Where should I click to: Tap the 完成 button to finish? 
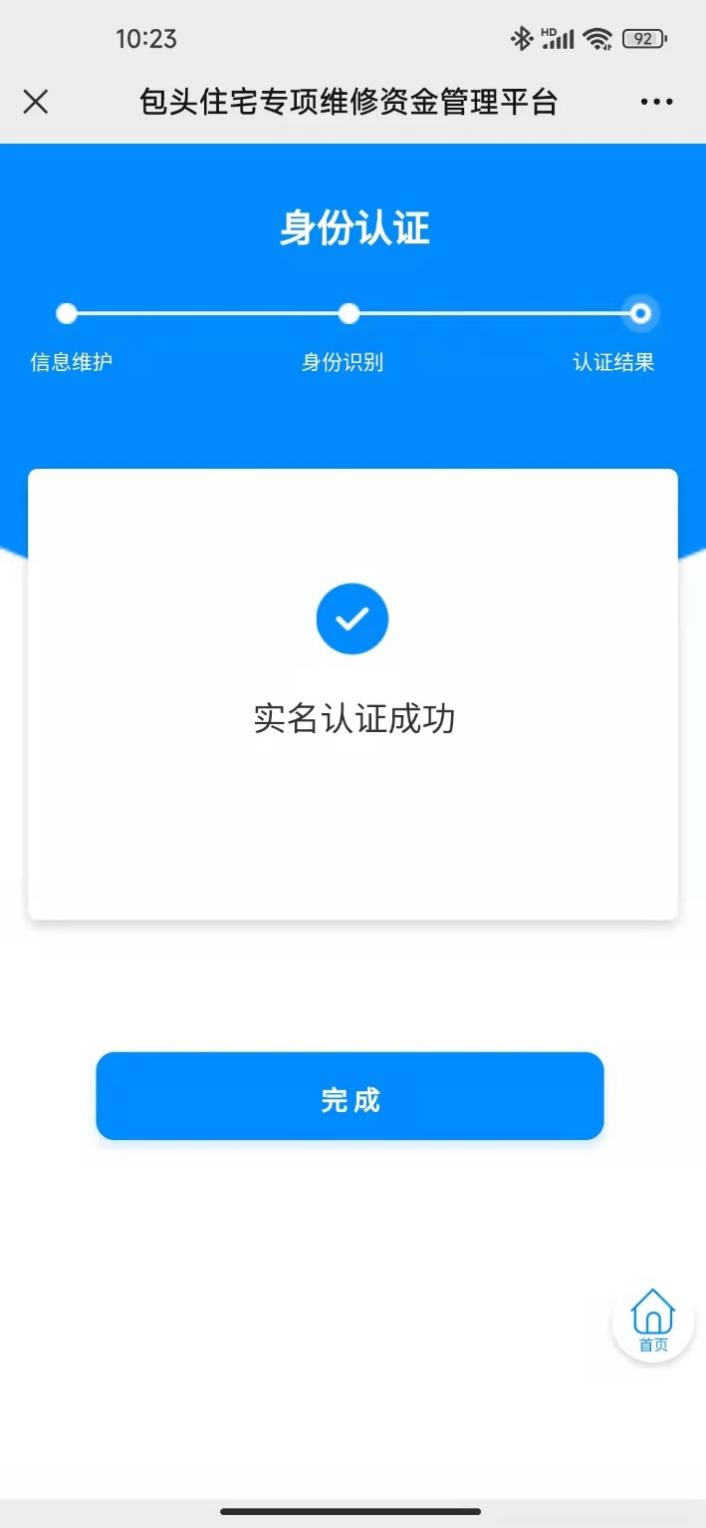coord(350,1096)
